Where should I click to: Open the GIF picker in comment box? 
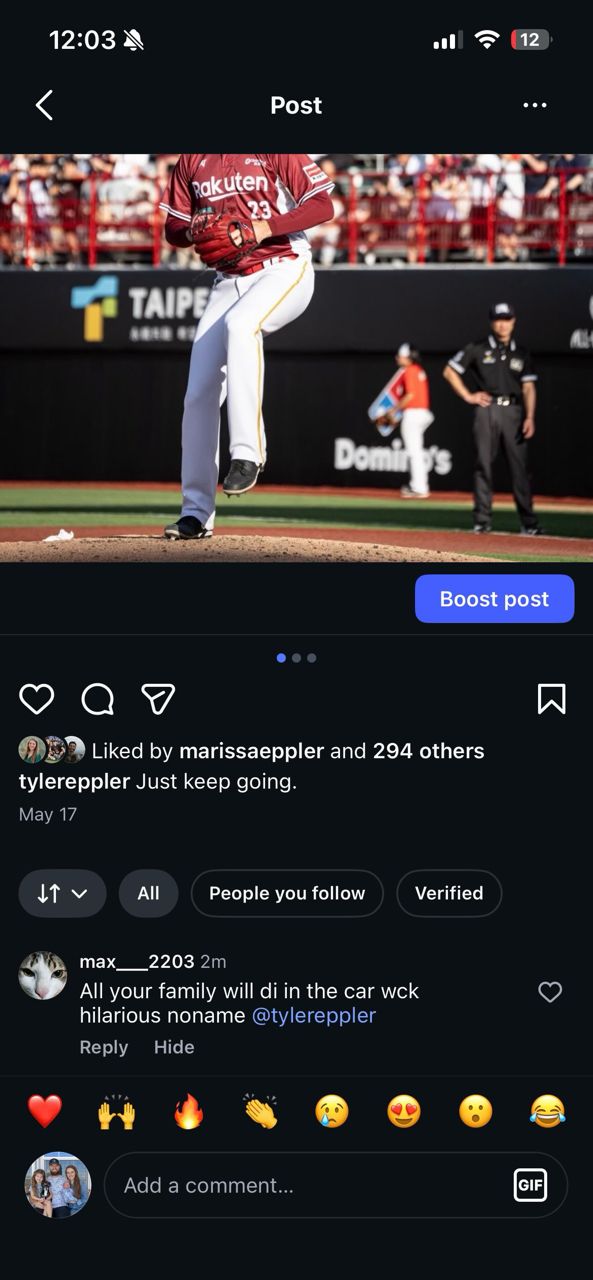(x=530, y=1185)
